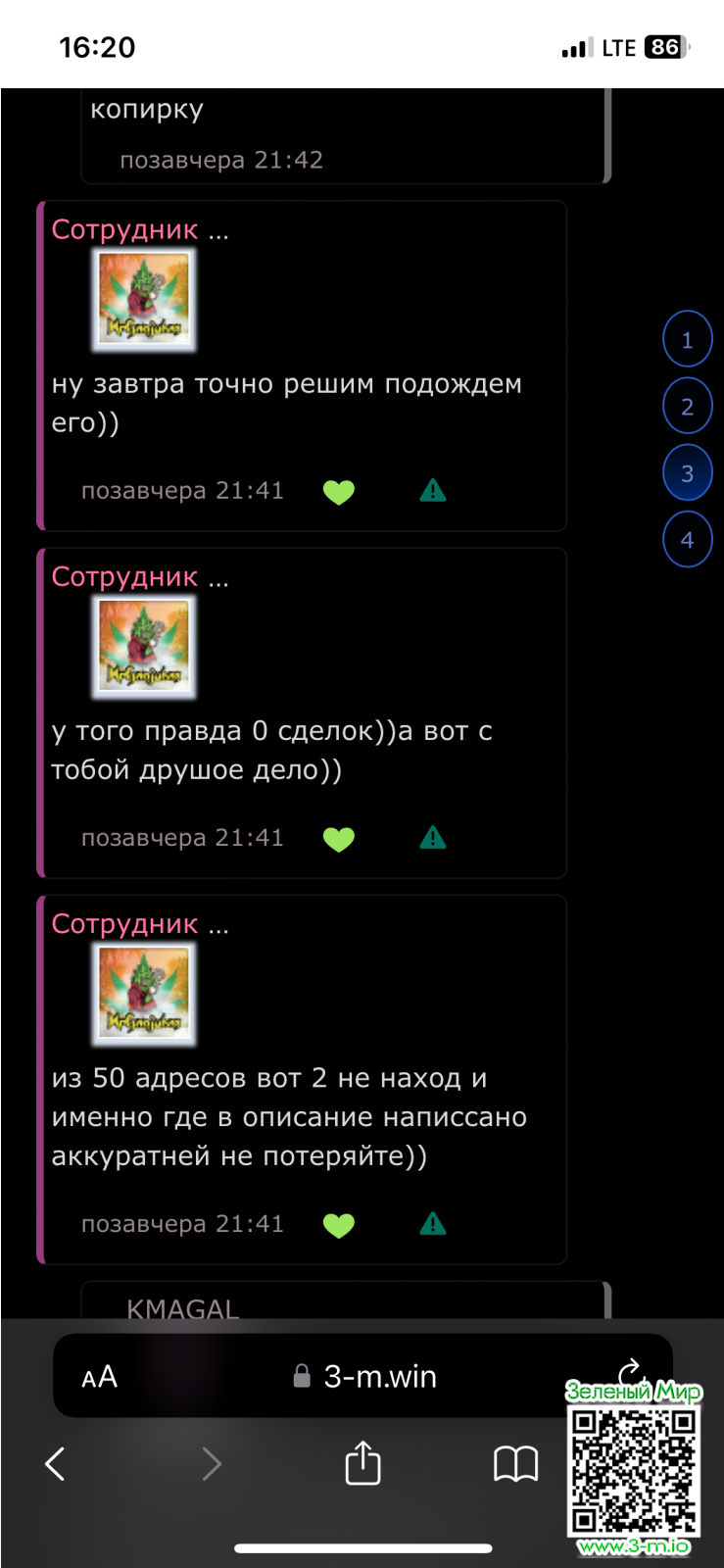Report the message "ну завтра точно решим"

point(433,491)
